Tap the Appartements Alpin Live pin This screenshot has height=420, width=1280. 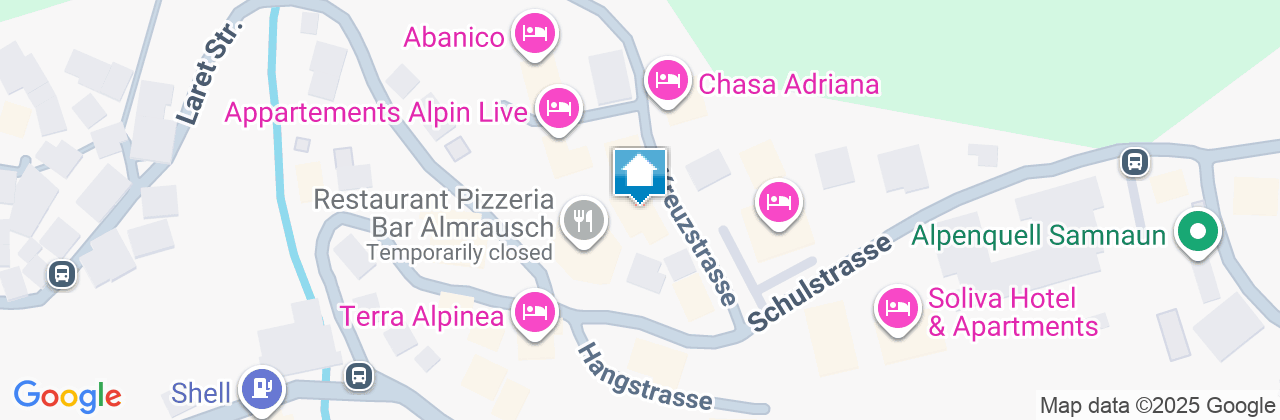point(559,108)
